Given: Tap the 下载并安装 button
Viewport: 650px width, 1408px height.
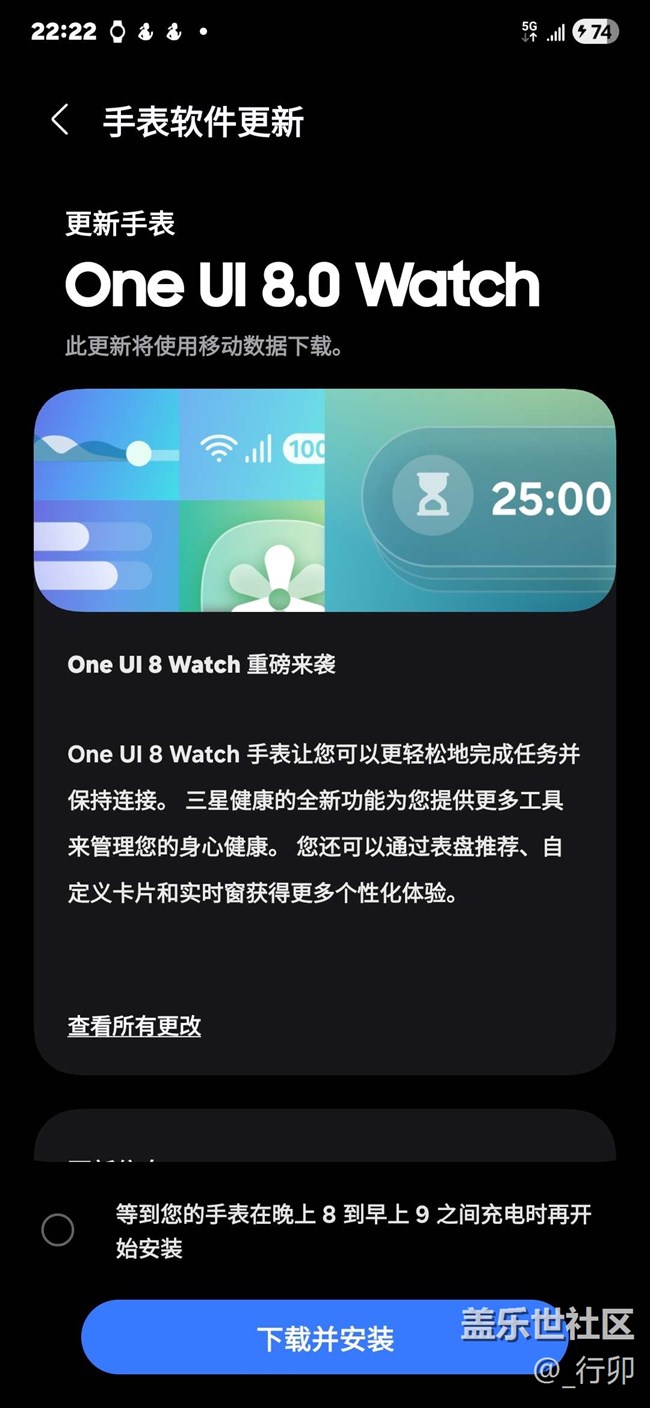Looking at the screenshot, I should [325, 1338].
